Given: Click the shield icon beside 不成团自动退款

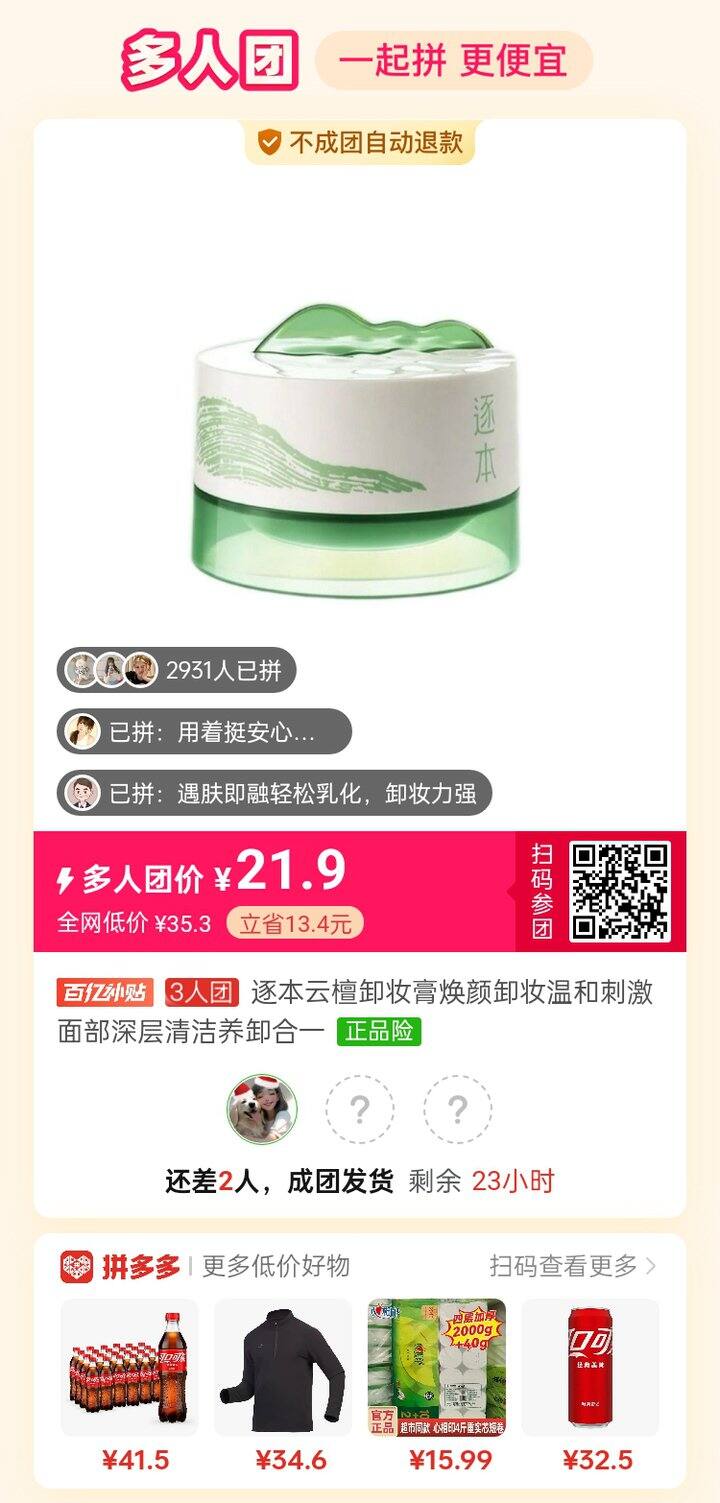Looking at the screenshot, I should (267, 143).
